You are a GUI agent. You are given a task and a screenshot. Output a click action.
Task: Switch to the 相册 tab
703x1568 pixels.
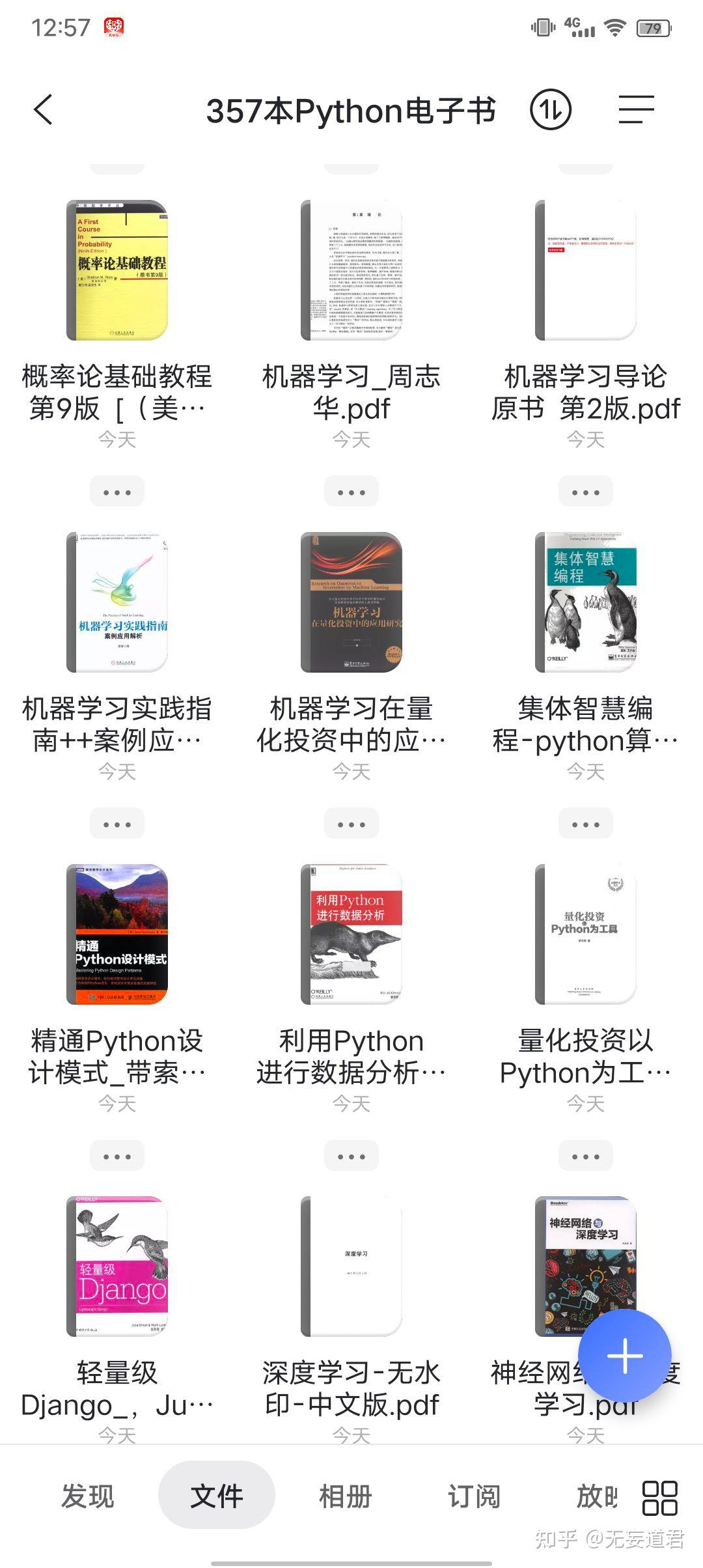[345, 1496]
